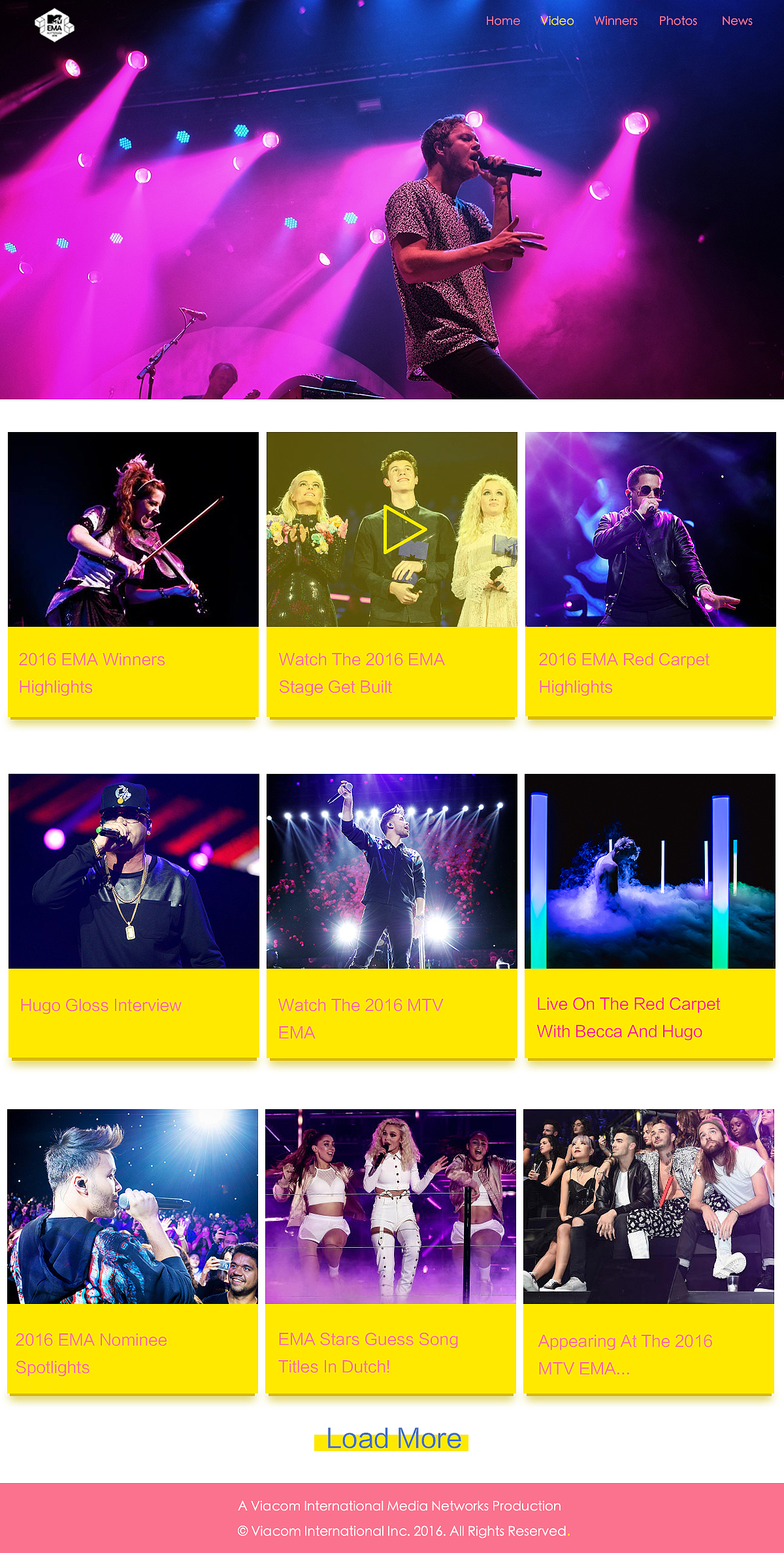Image resolution: width=784 pixels, height=1553 pixels.
Task: Open the Photos section
Action: click(678, 21)
